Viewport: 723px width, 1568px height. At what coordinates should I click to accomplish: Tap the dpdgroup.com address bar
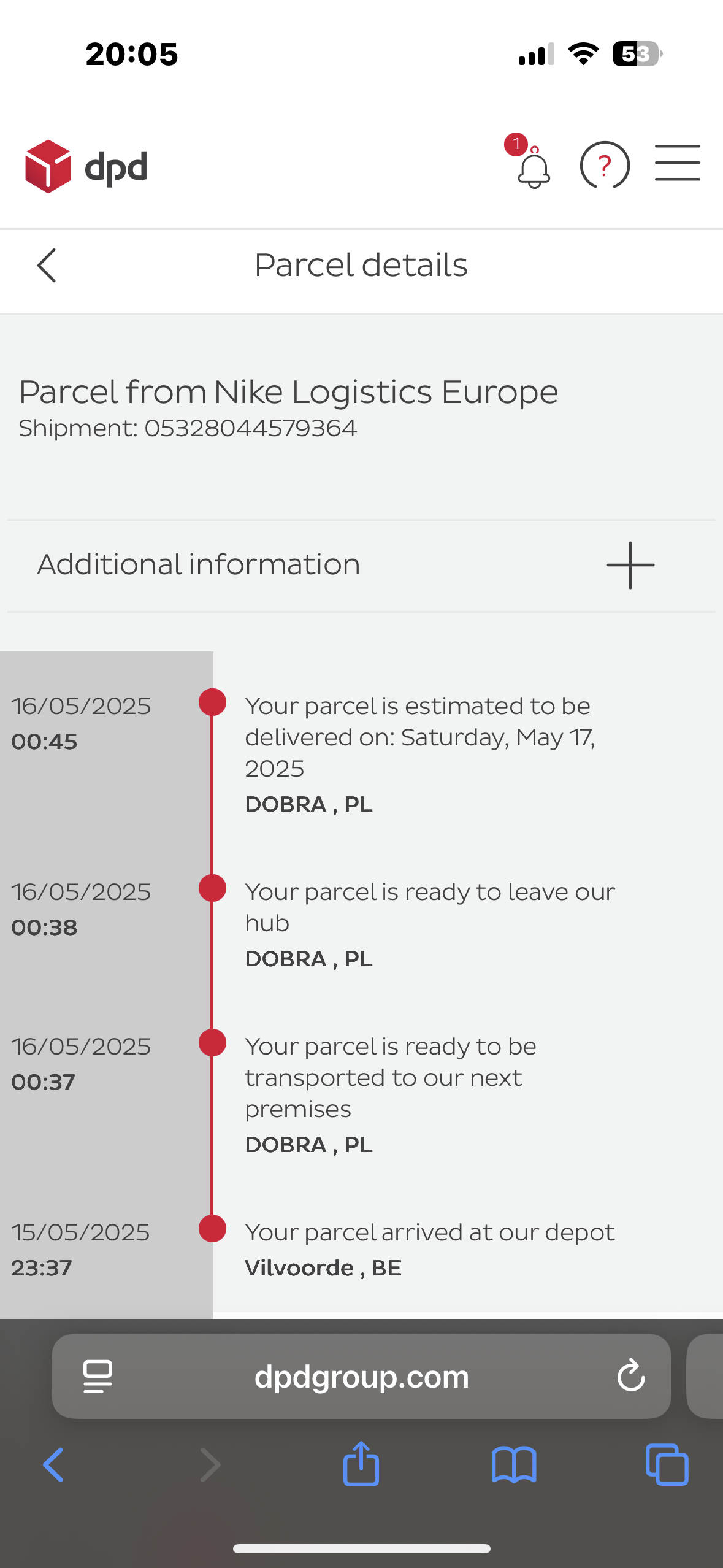(361, 1377)
